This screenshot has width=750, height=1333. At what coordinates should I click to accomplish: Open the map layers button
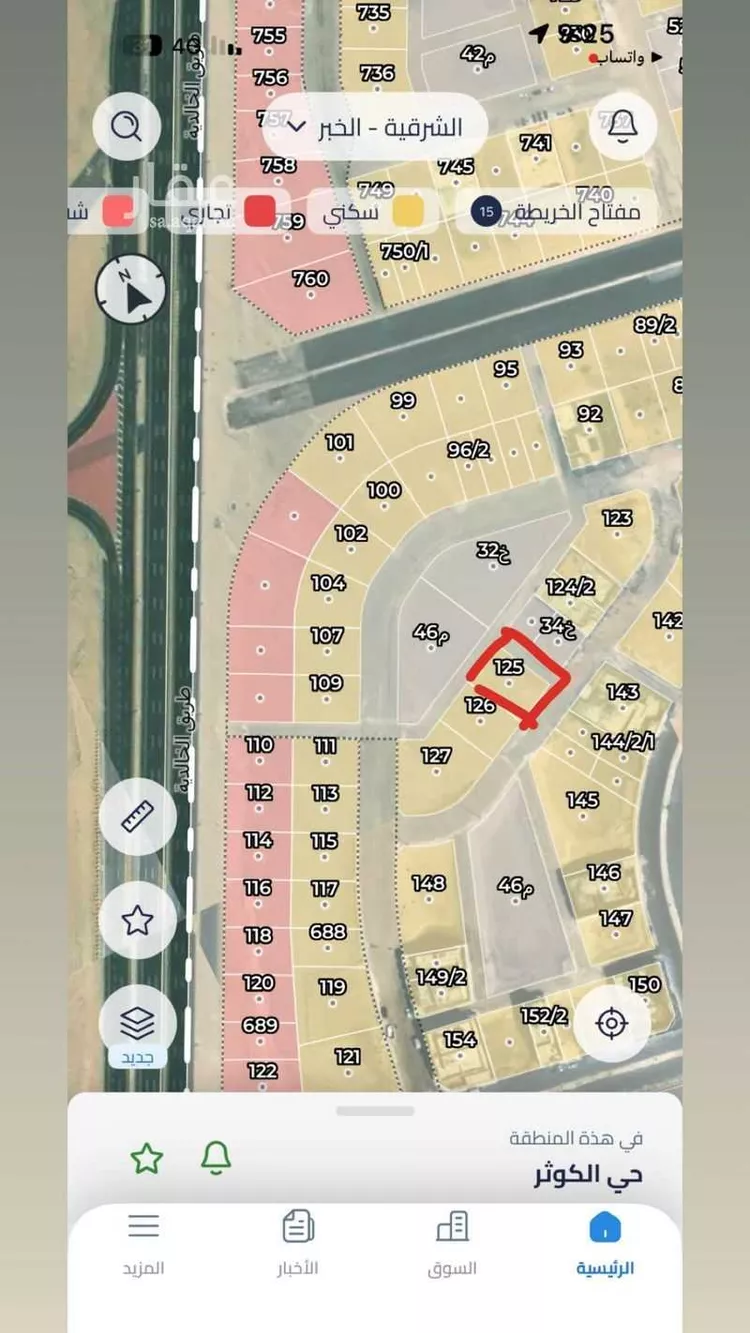click(x=137, y=1022)
